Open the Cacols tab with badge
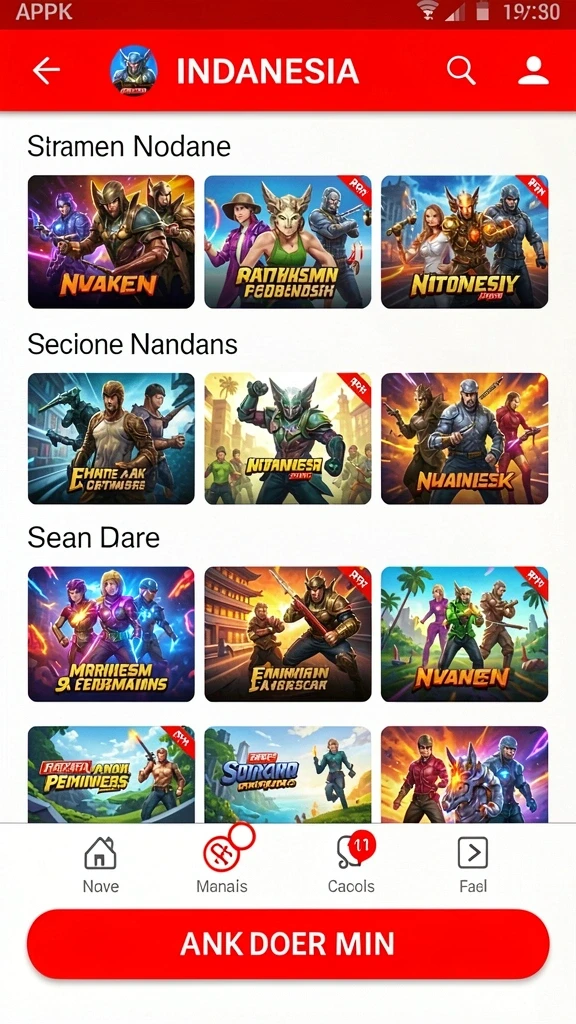 (351, 865)
